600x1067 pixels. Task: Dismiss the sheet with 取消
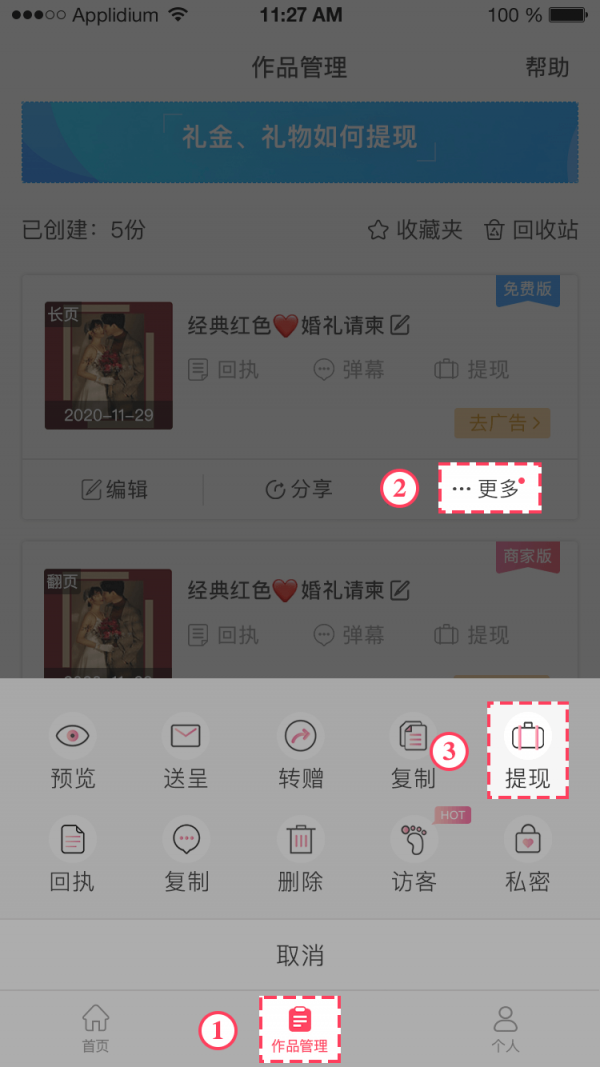coord(300,955)
